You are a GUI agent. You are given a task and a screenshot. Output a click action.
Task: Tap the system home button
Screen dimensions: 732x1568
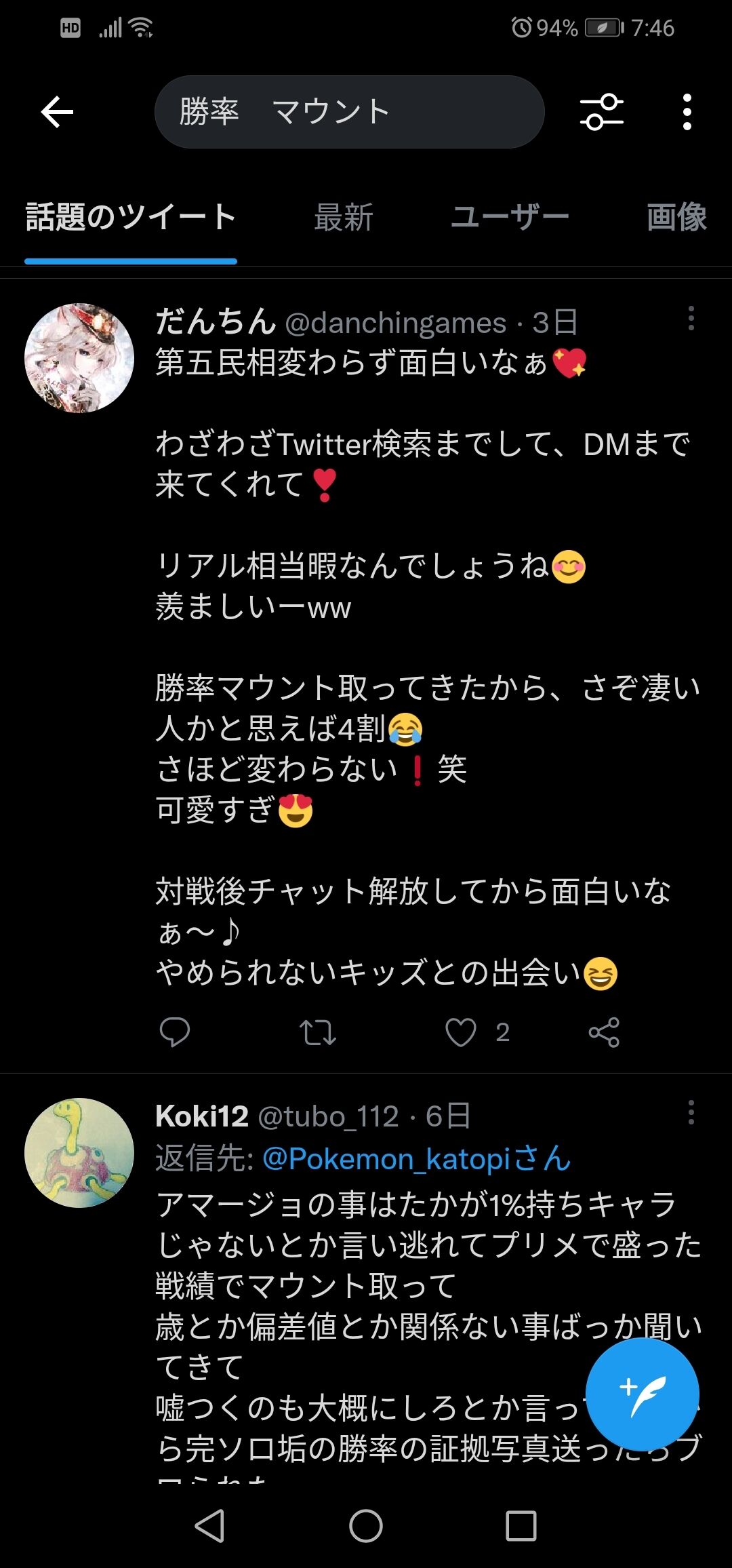[366, 1526]
